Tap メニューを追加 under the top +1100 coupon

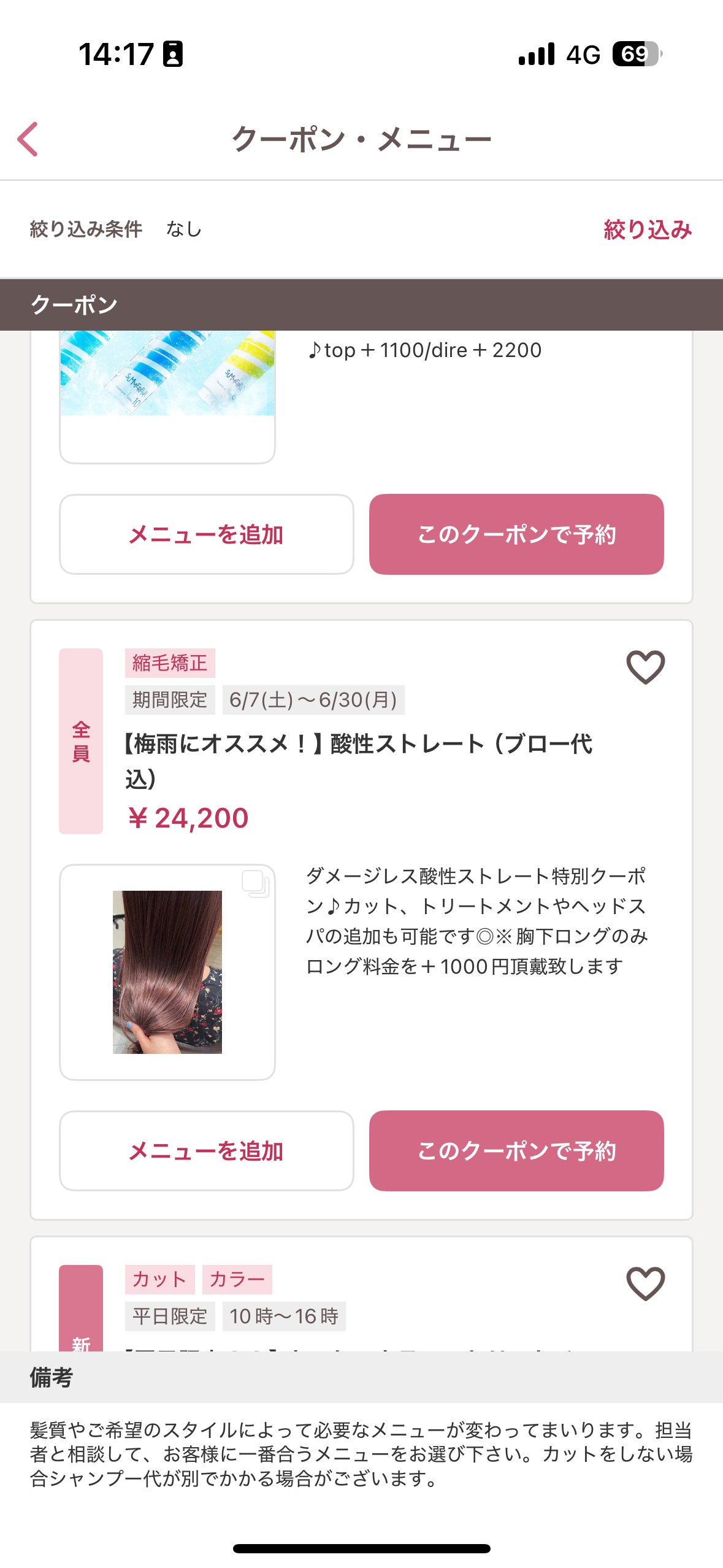(206, 534)
